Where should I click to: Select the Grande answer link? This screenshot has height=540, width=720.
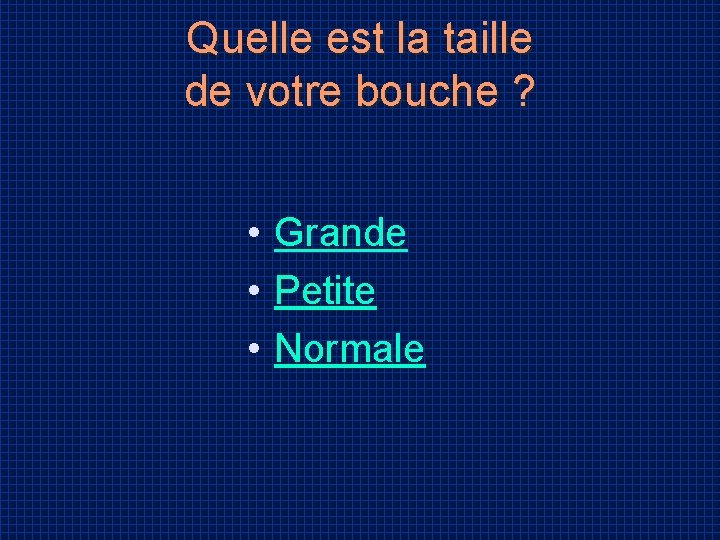pyautogui.click(x=340, y=233)
